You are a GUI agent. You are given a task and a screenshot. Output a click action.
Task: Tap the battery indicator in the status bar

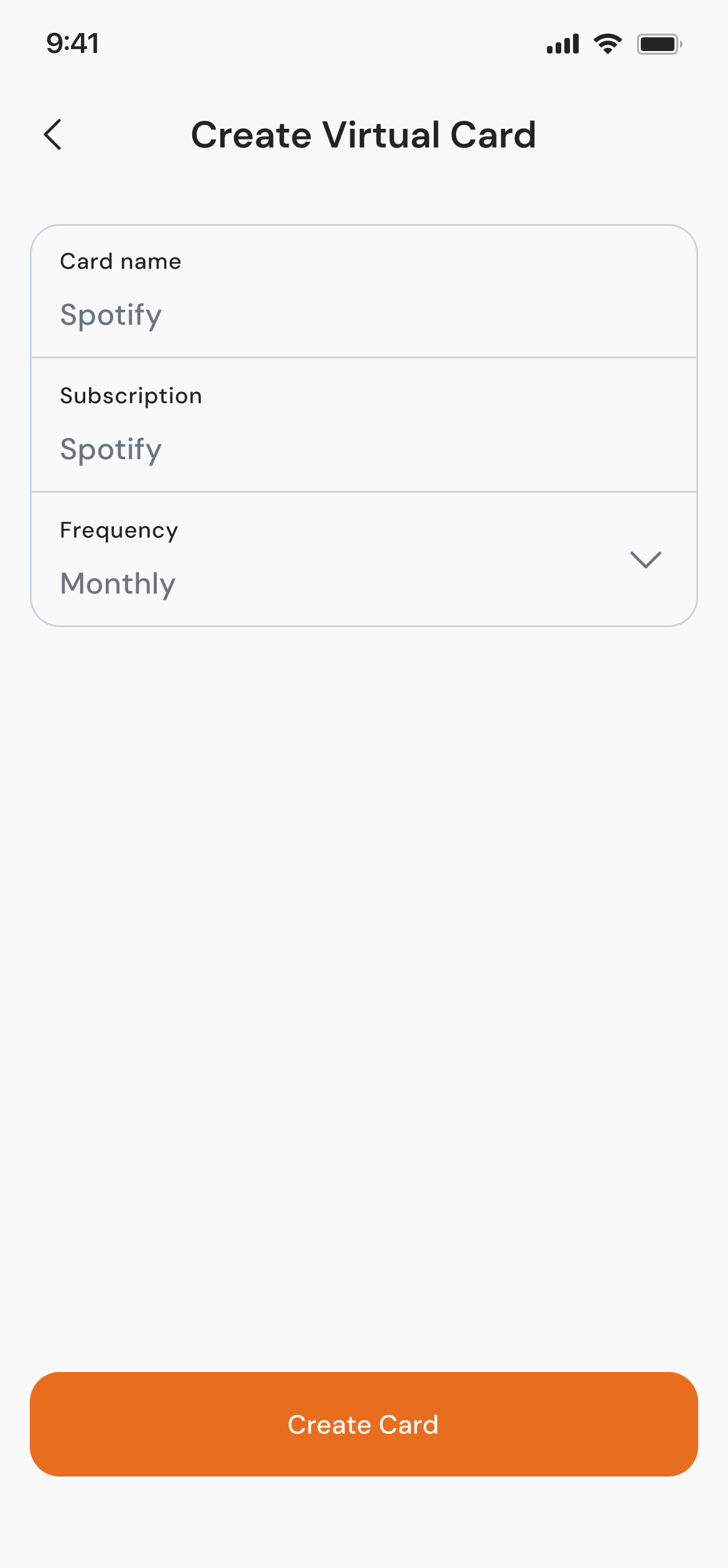pos(660,44)
